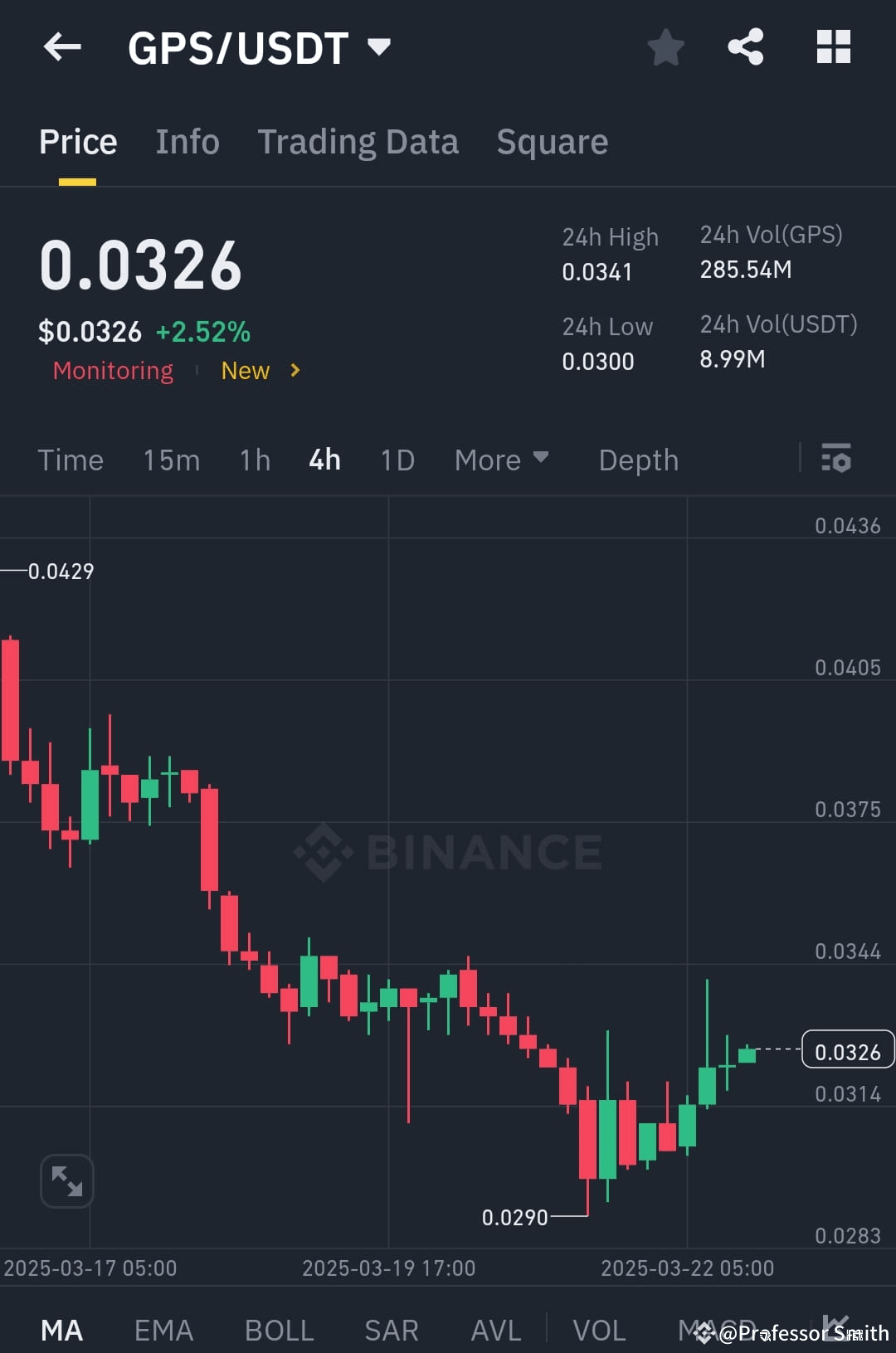Image resolution: width=896 pixels, height=1353 pixels.
Task: Open the Monitoring tag link
Action: coord(113,371)
